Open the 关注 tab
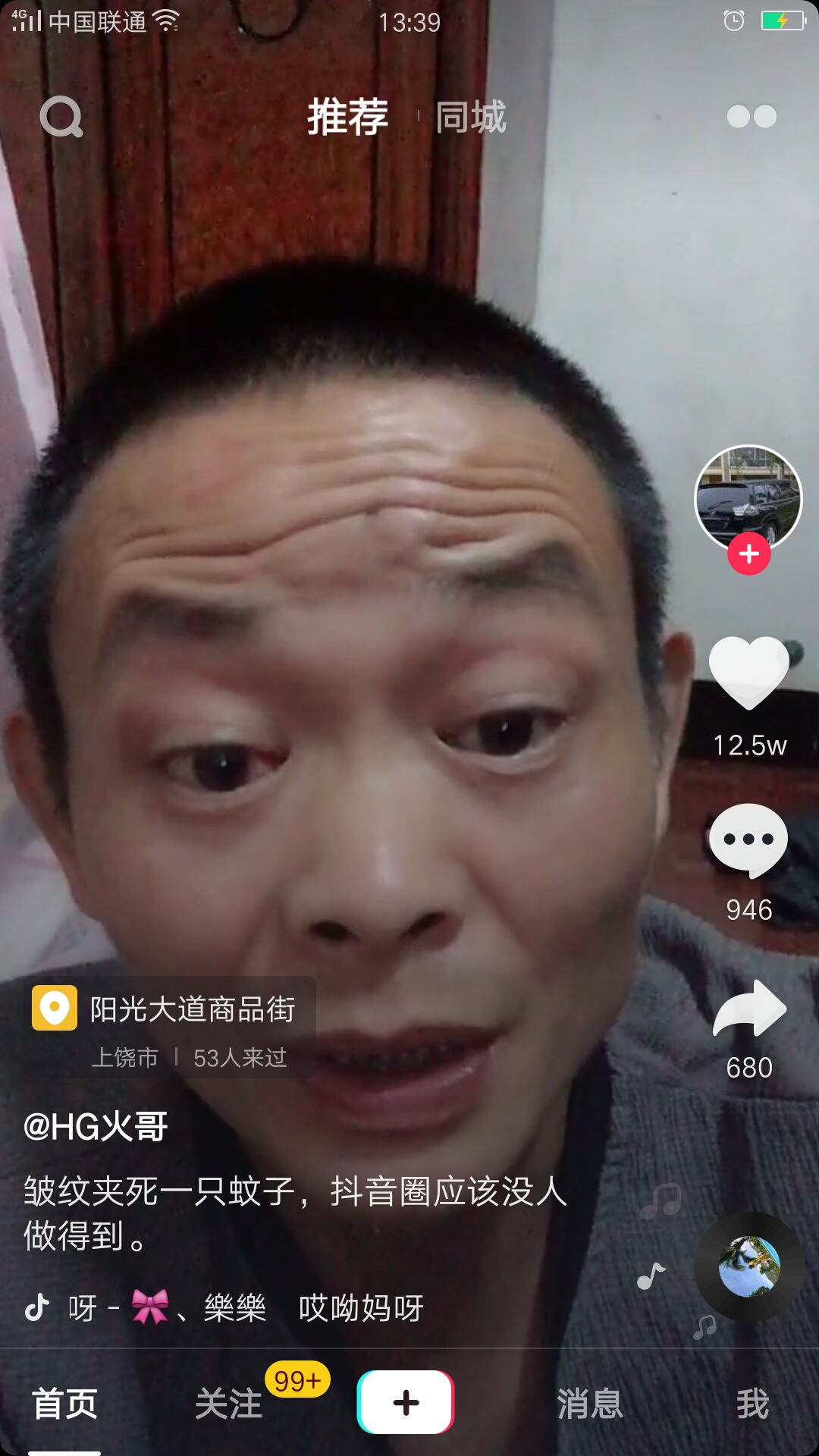Screen dimensions: 819x1456 tap(228, 1404)
